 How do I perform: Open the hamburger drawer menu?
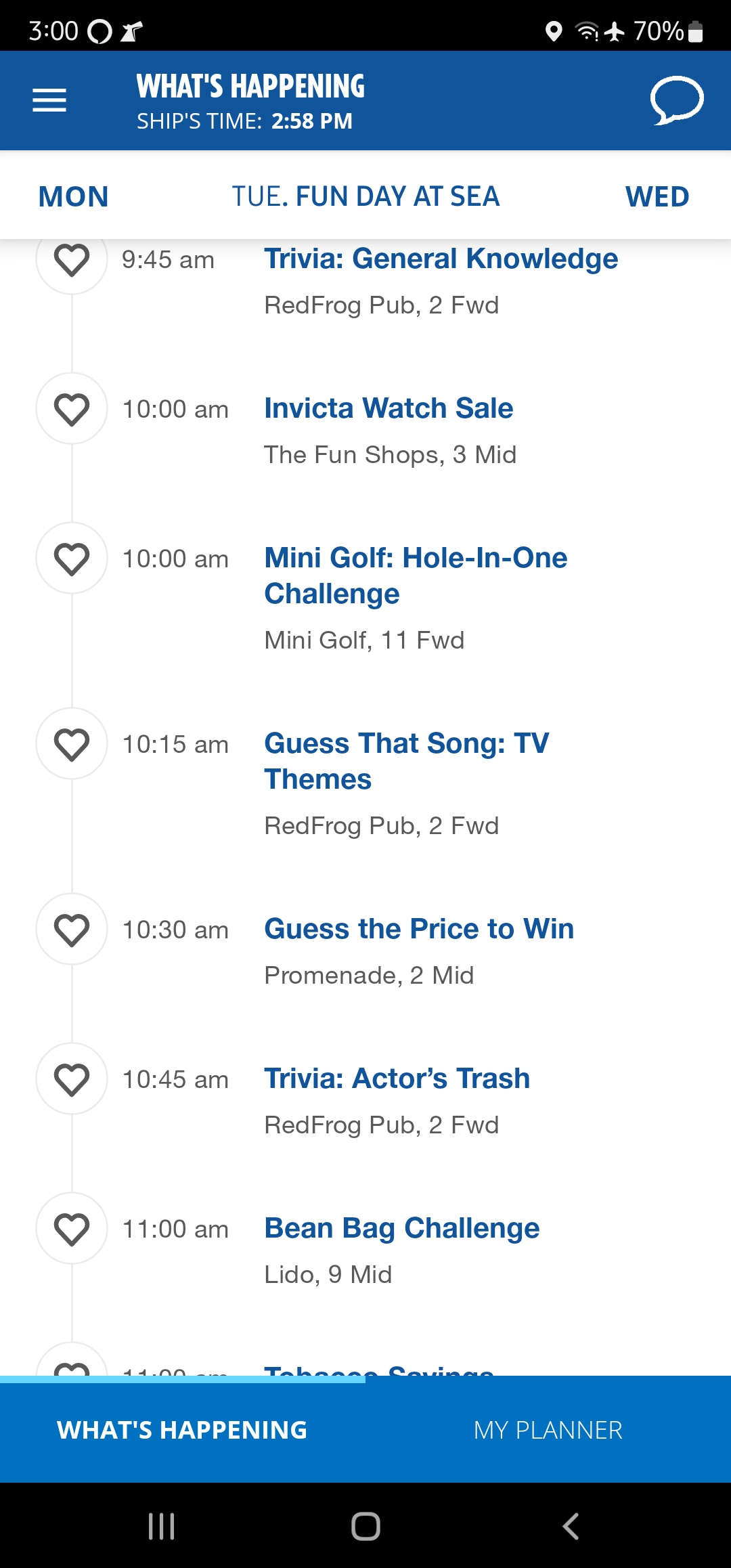pyautogui.click(x=49, y=100)
